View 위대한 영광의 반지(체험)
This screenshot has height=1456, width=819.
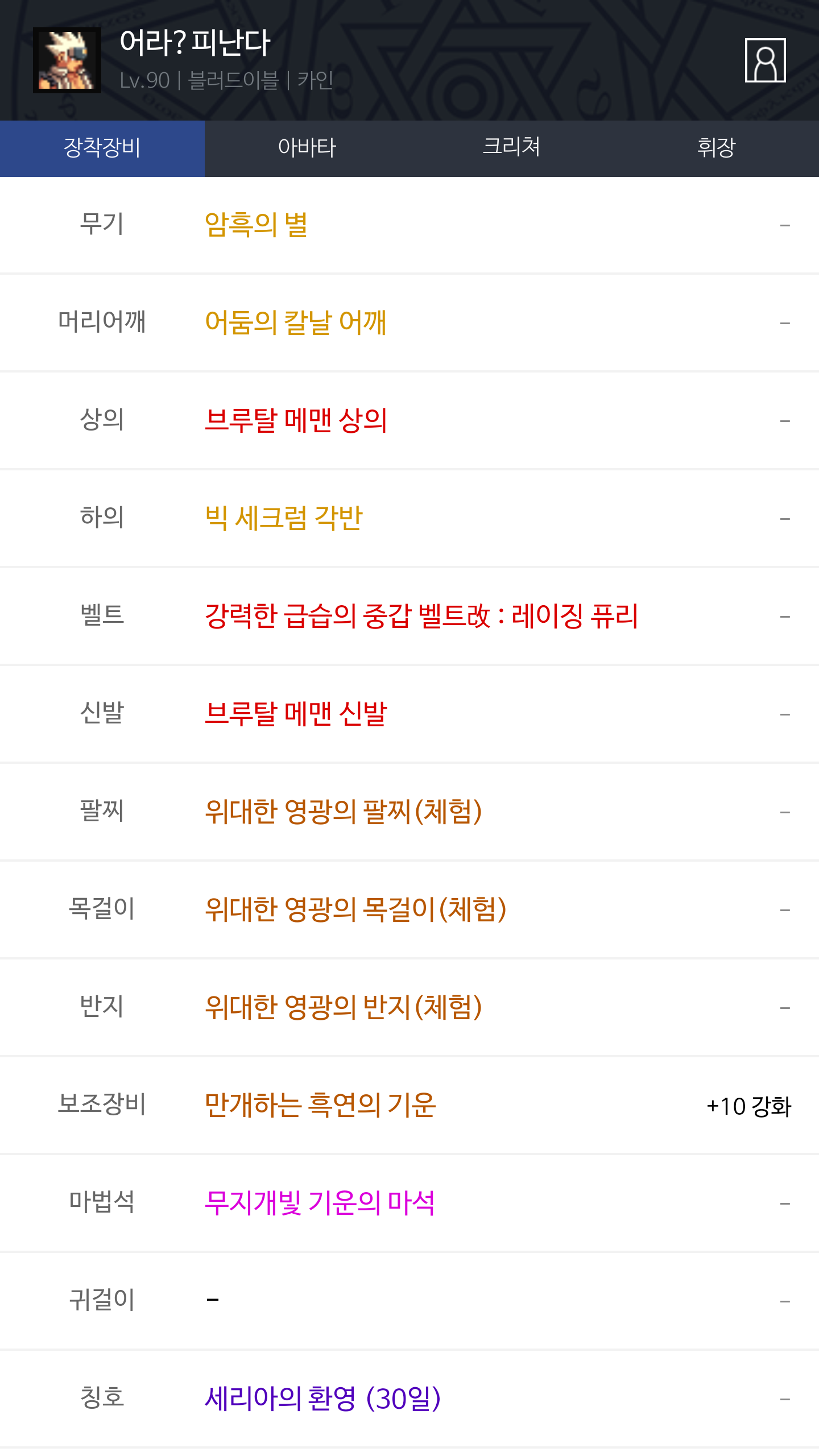coord(343,1007)
